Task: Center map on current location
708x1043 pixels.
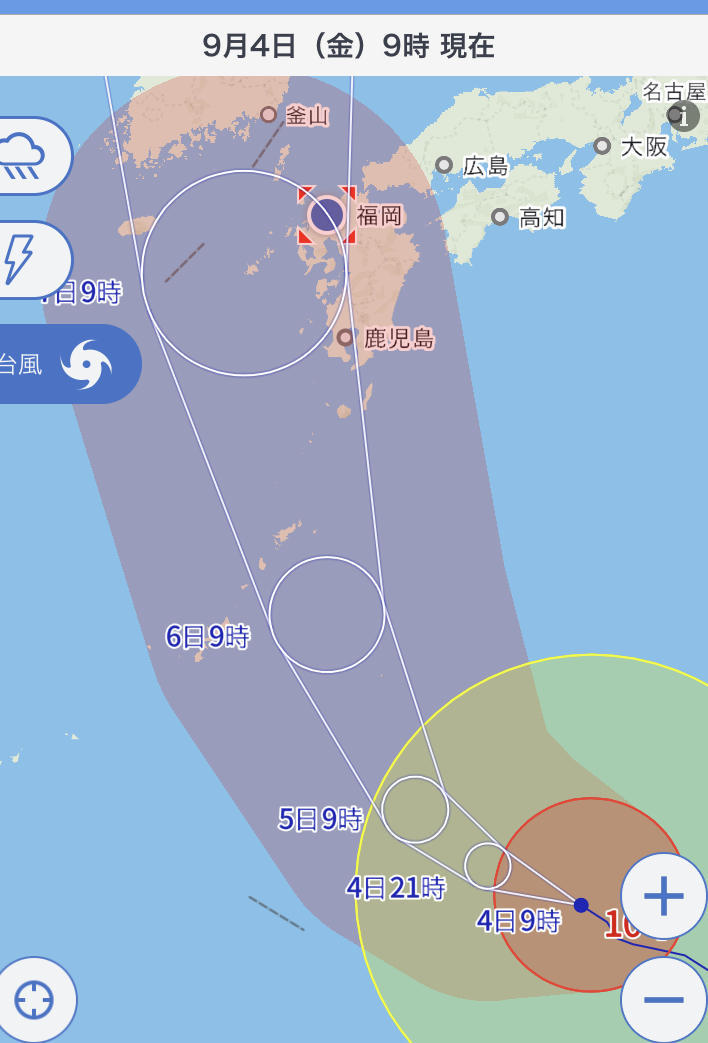Action: point(34,999)
